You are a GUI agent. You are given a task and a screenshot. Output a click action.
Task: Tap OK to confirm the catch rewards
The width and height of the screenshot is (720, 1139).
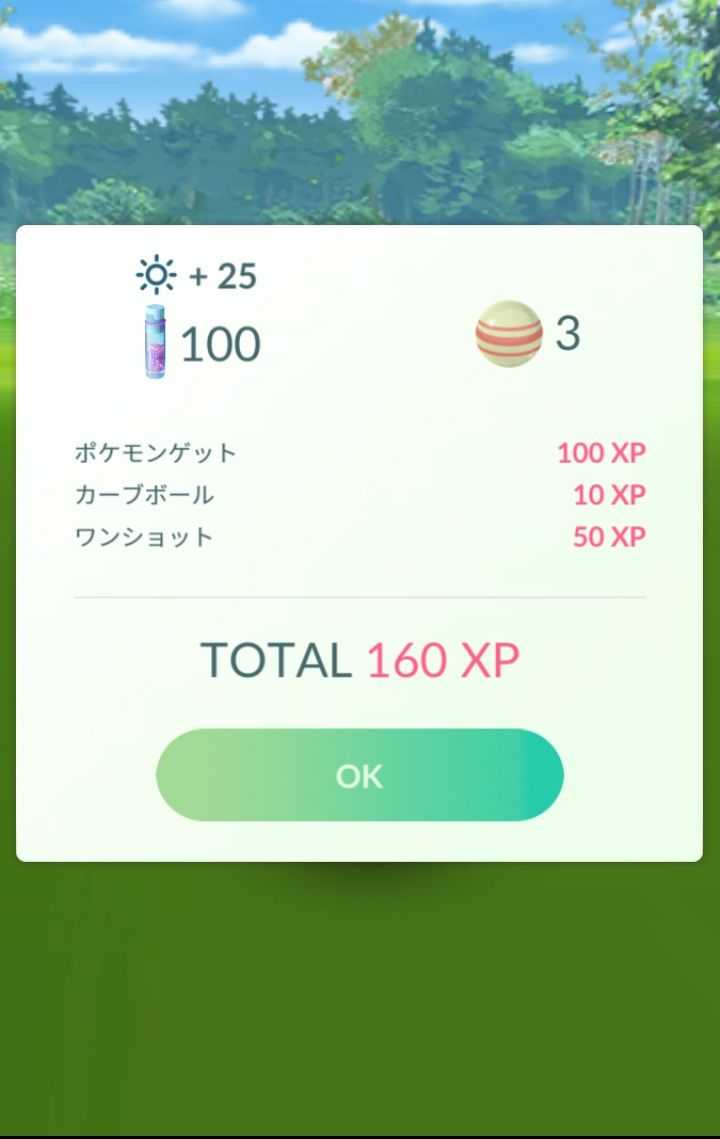[x=359, y=776]
